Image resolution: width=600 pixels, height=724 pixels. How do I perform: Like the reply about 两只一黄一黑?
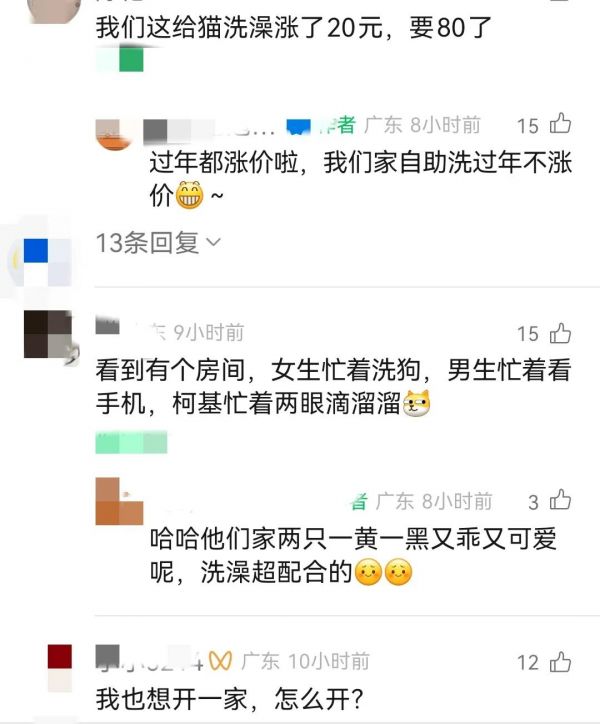tap(562, 500)
